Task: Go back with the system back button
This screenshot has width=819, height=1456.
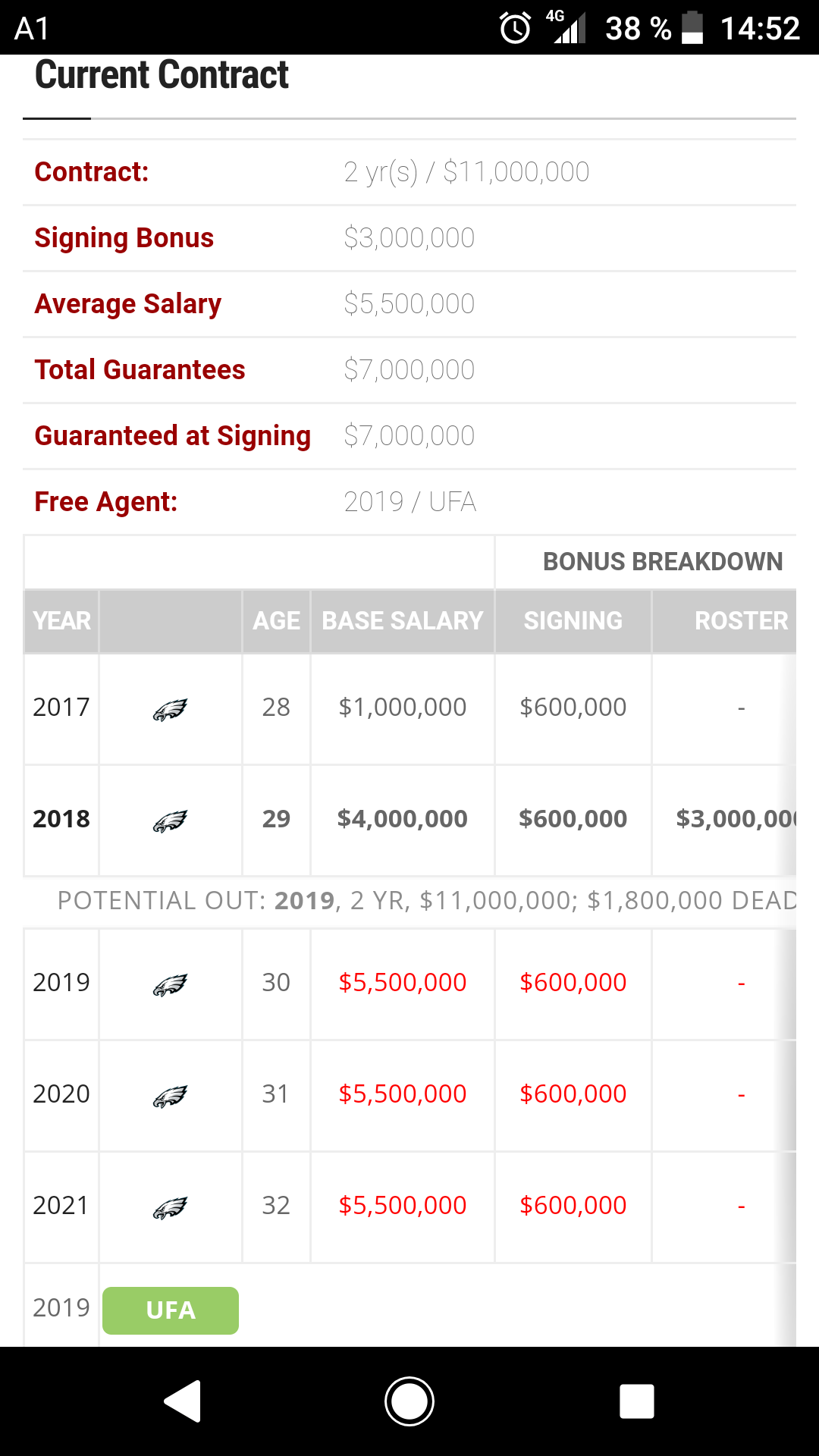Action: (182, 1401)
